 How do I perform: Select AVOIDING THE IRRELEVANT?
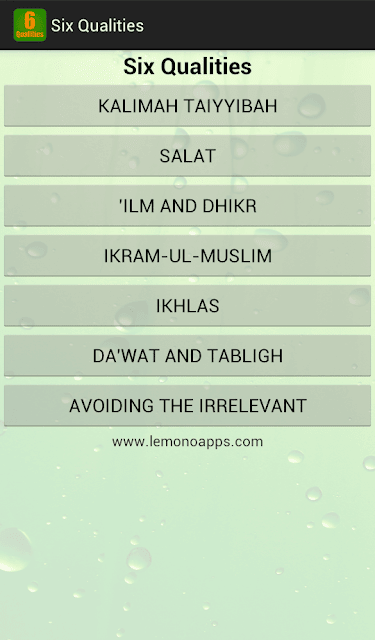(x=187, y=406)
